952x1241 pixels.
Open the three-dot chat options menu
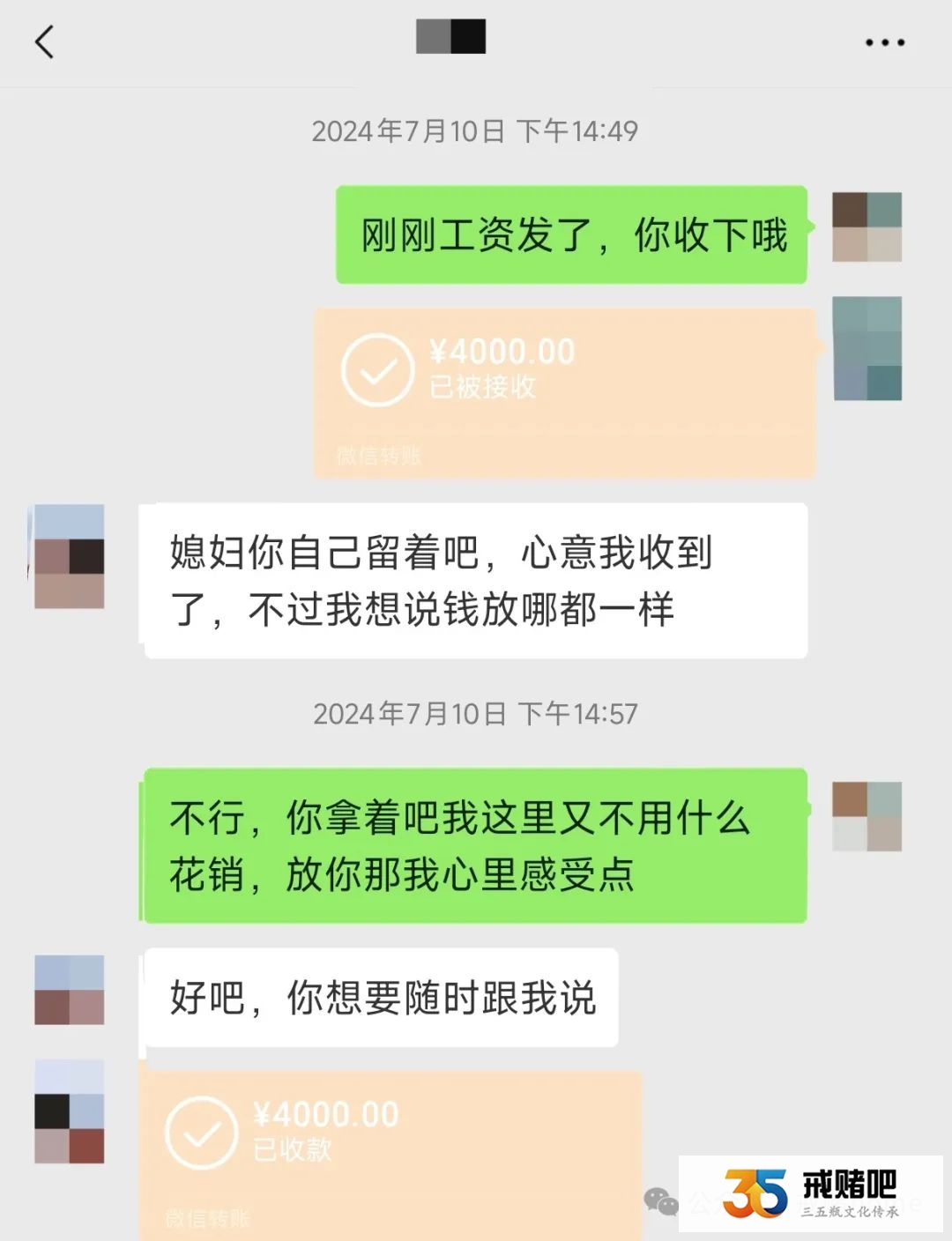tap(884, 42)
